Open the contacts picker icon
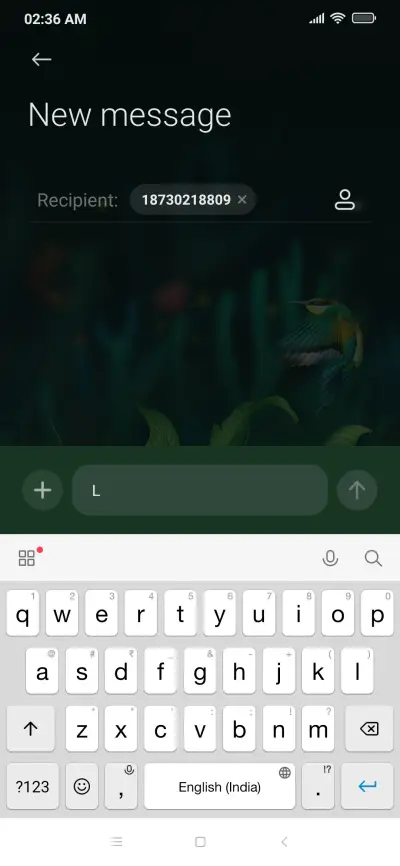This screenshot has width=400, height=866. click(345, 200)
